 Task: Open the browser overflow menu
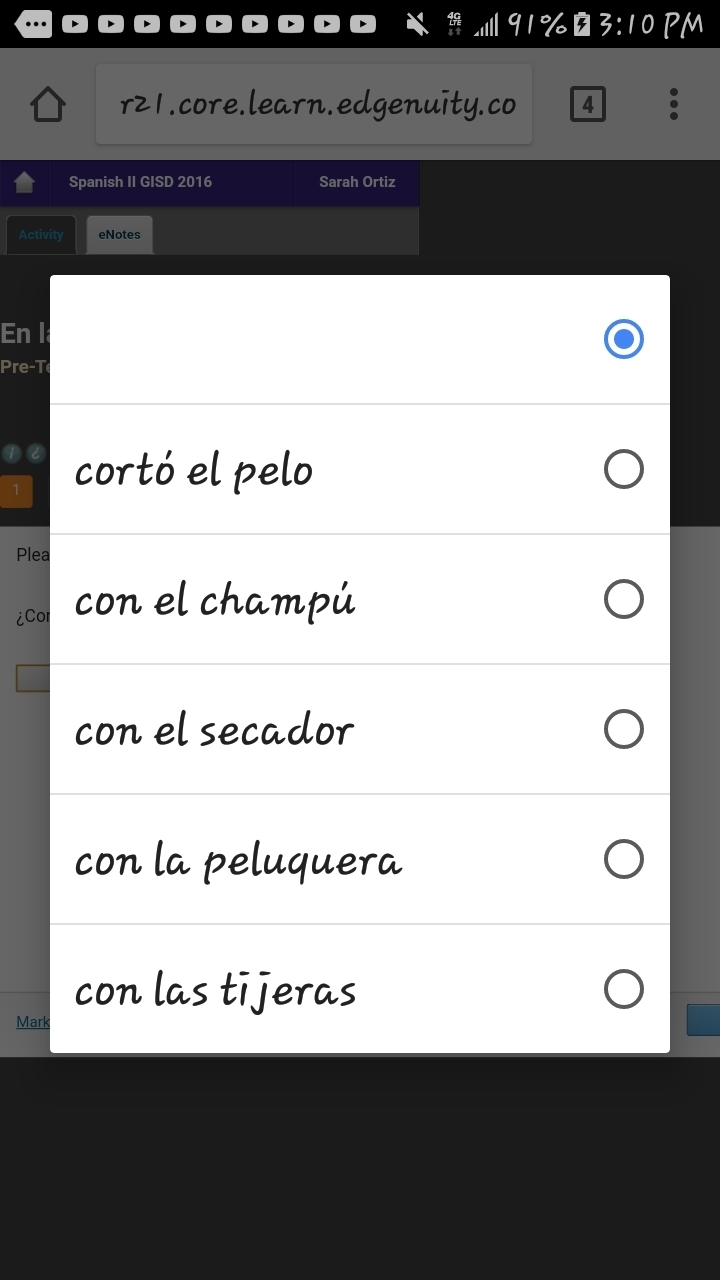(674, 104)
